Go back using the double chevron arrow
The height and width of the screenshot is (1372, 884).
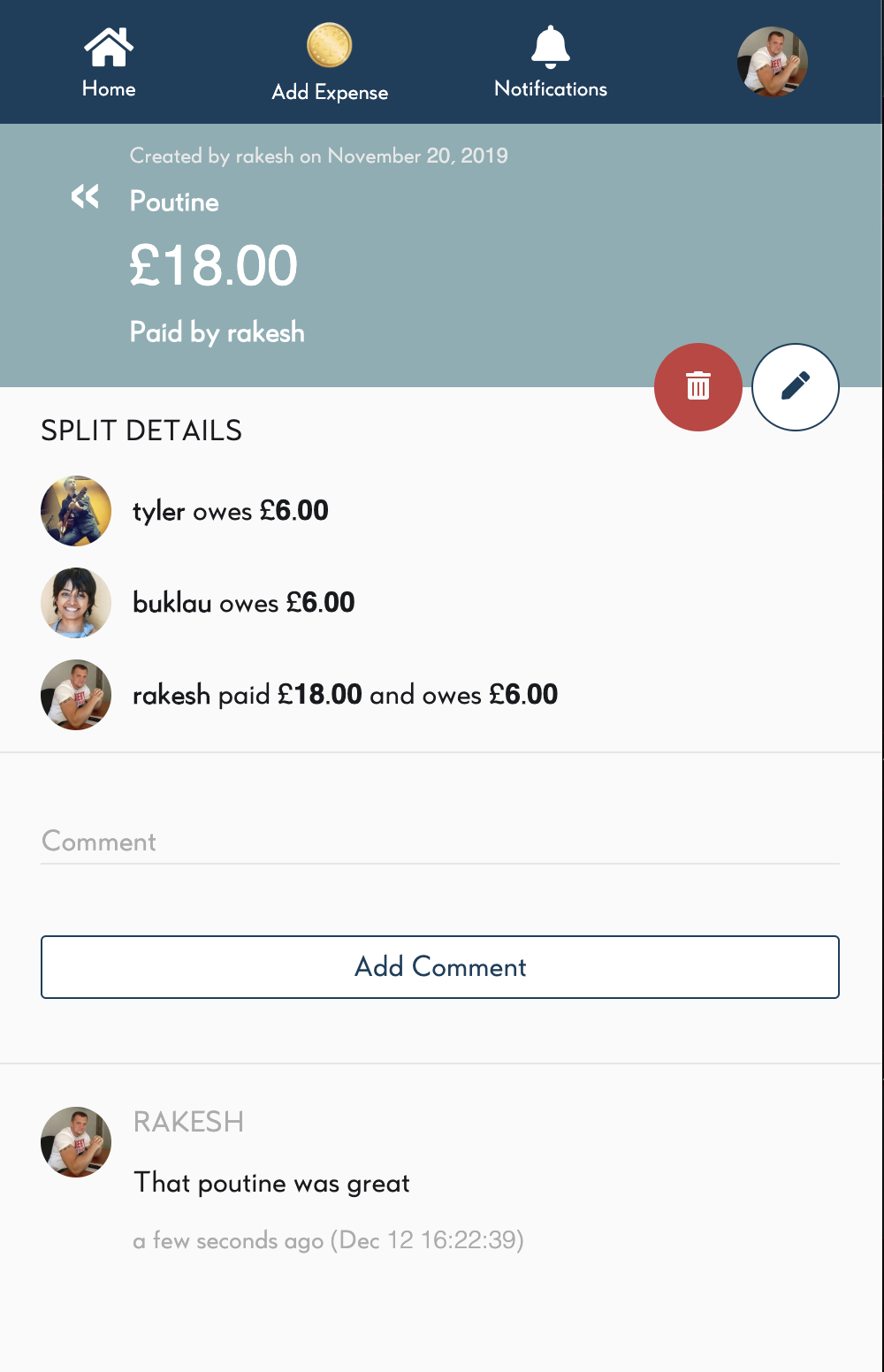(x=85, y=196)
